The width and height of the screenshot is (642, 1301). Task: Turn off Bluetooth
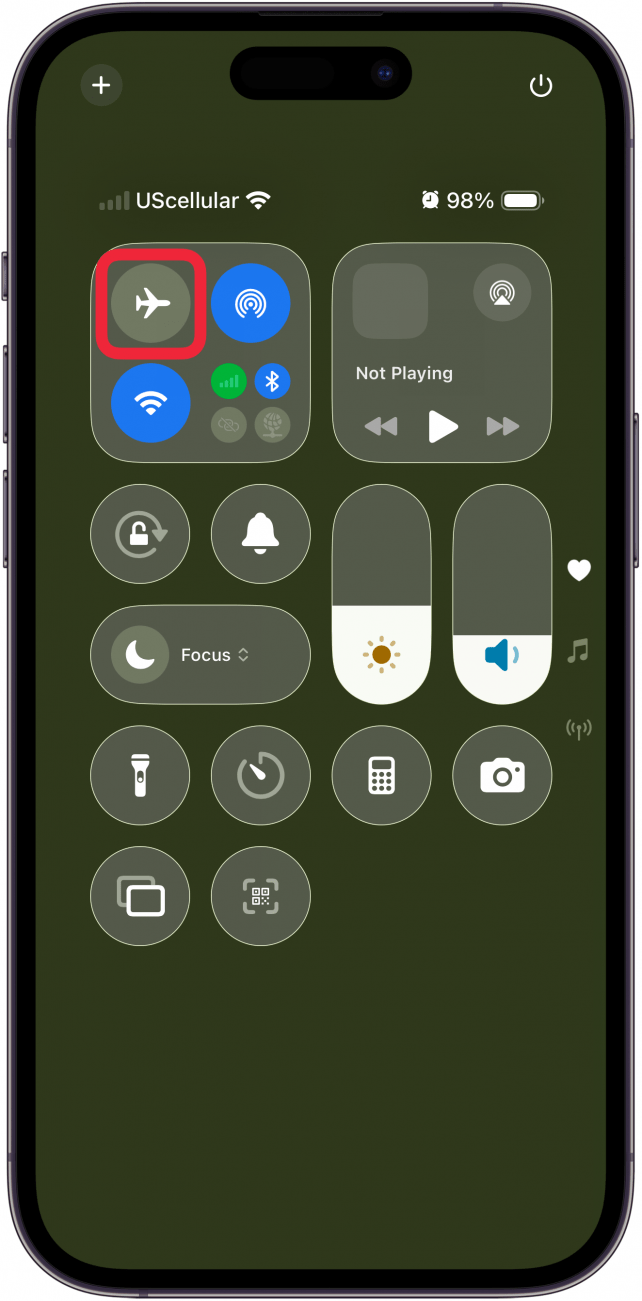click(x=272, y=381)
